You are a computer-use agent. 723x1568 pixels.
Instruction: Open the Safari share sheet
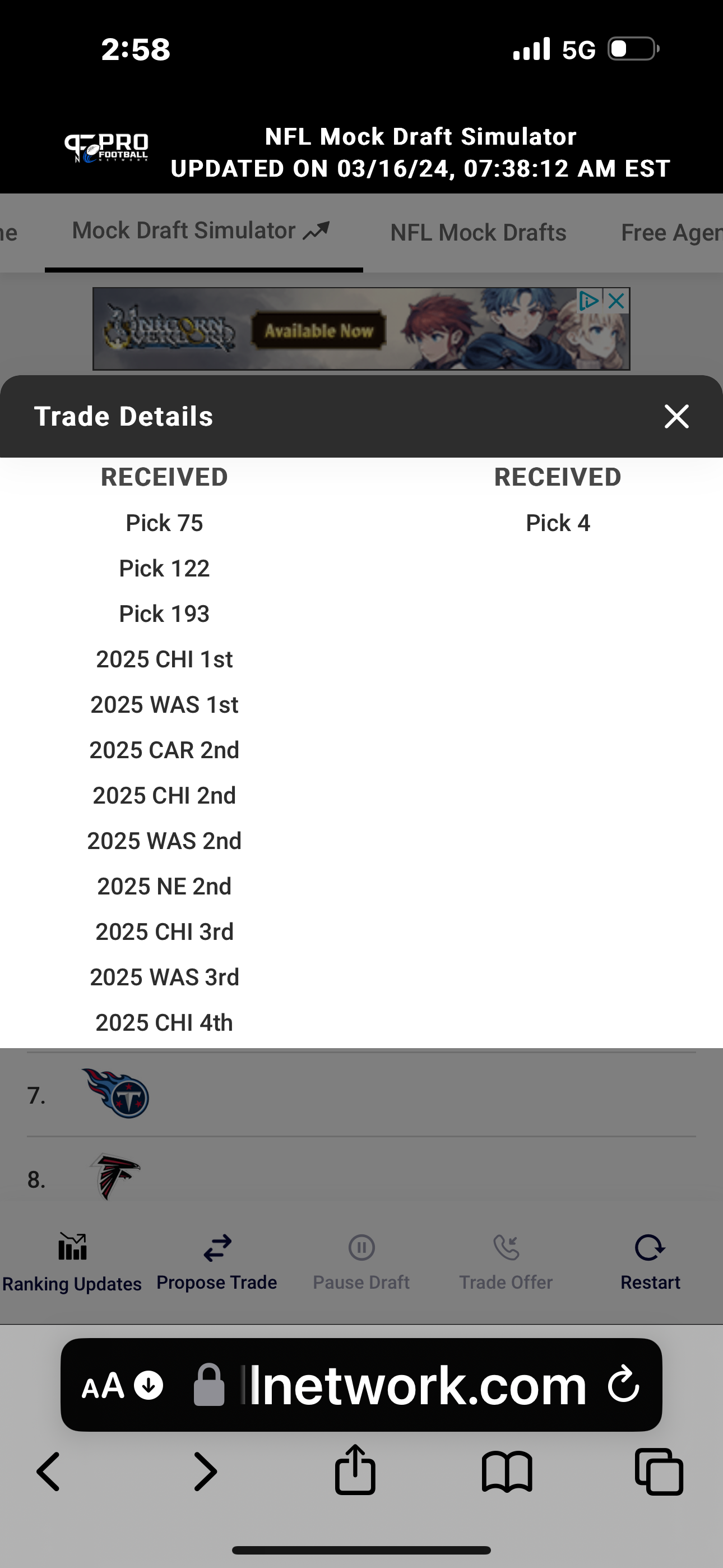click(x=355, y=1470)
